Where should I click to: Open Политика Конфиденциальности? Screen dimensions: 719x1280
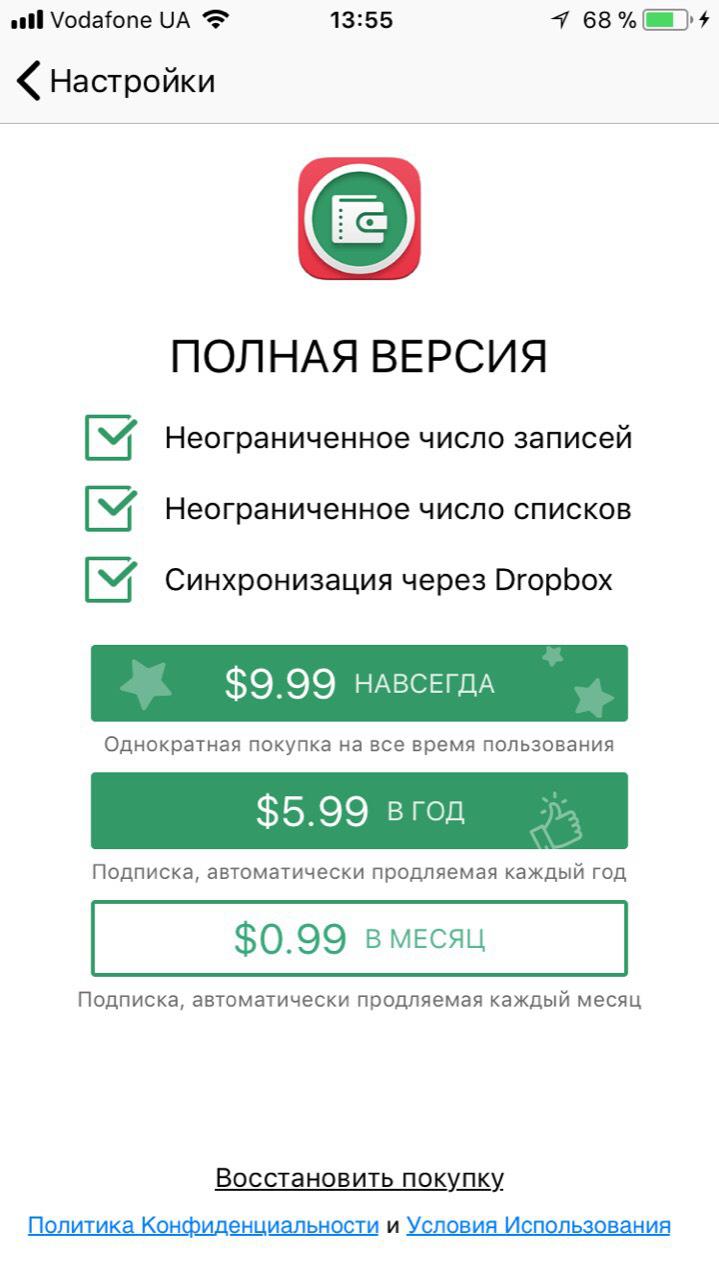(203, 1226)
